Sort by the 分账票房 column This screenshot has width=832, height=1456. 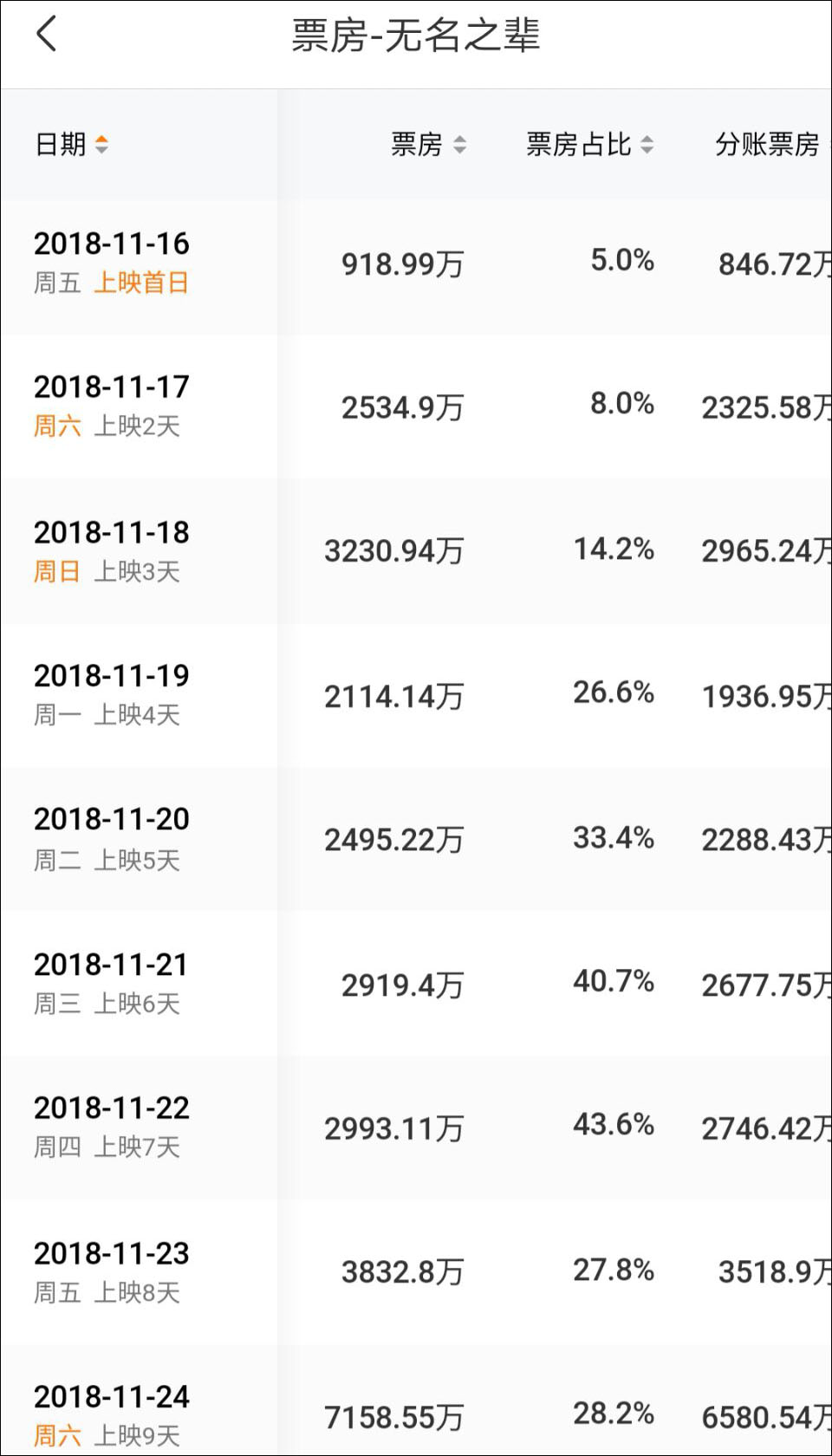point(771,144)
